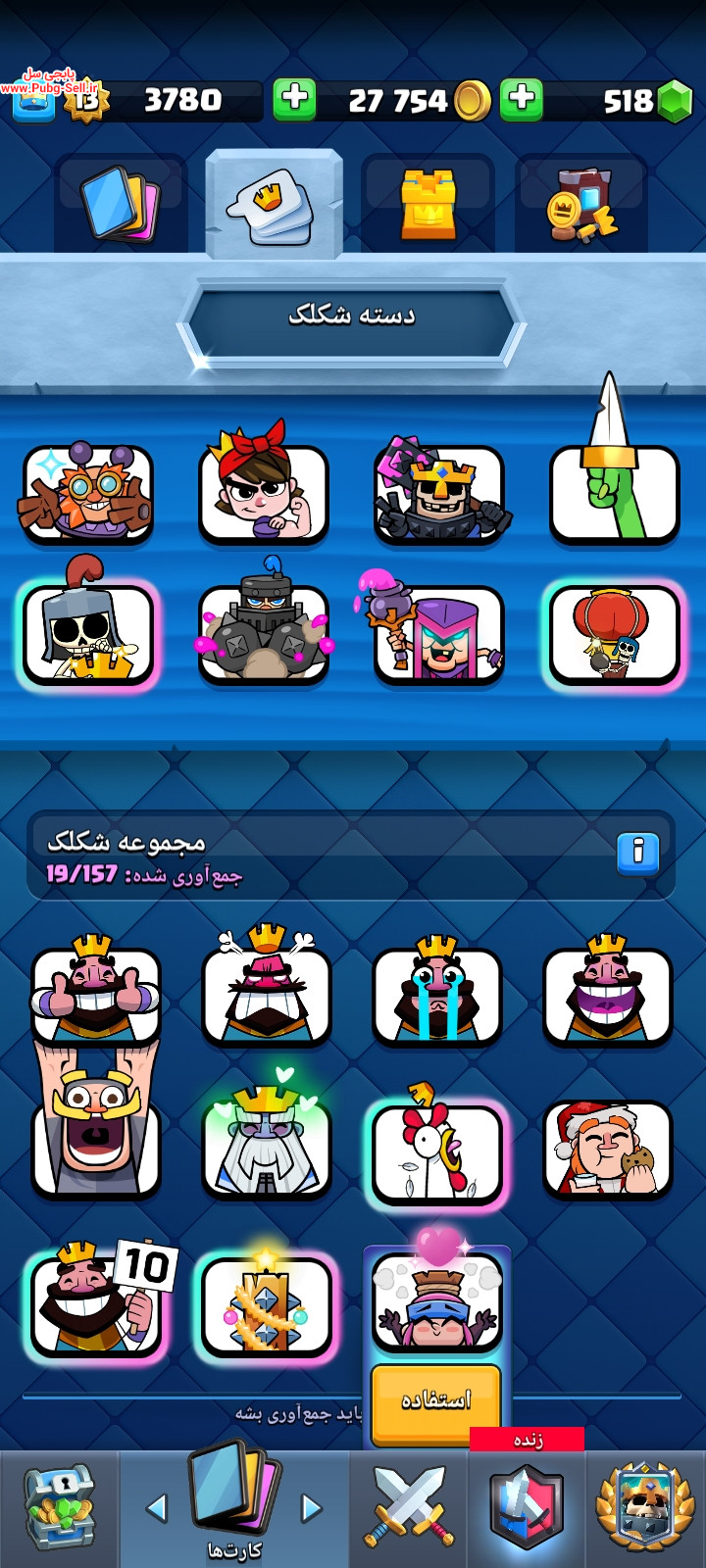Viewport: 706px width, 1568px height.
Task: Tap the green goblin dagger emote
Action: (614, 465)
